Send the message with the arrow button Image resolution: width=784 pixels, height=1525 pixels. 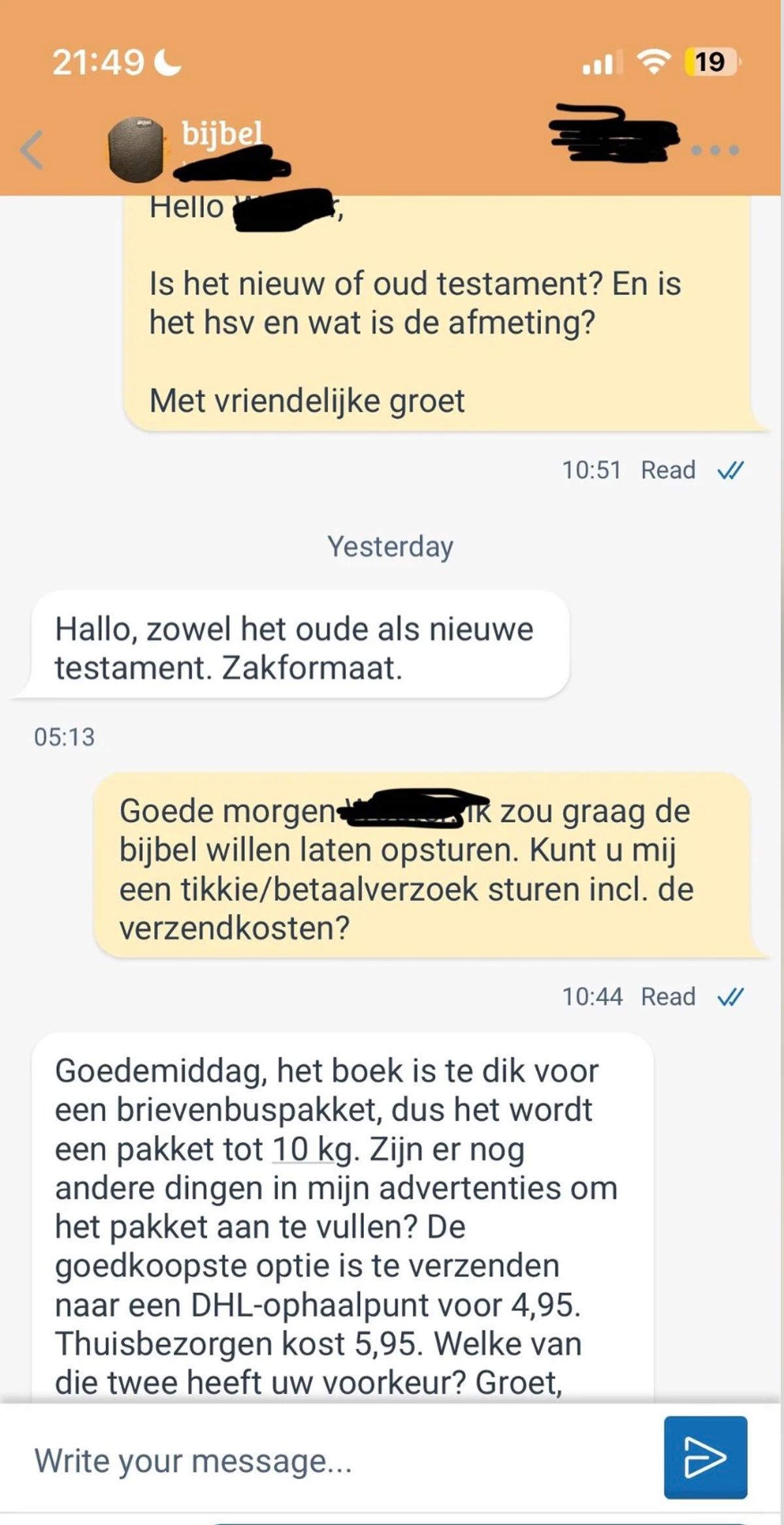(x=705, y=1457)
